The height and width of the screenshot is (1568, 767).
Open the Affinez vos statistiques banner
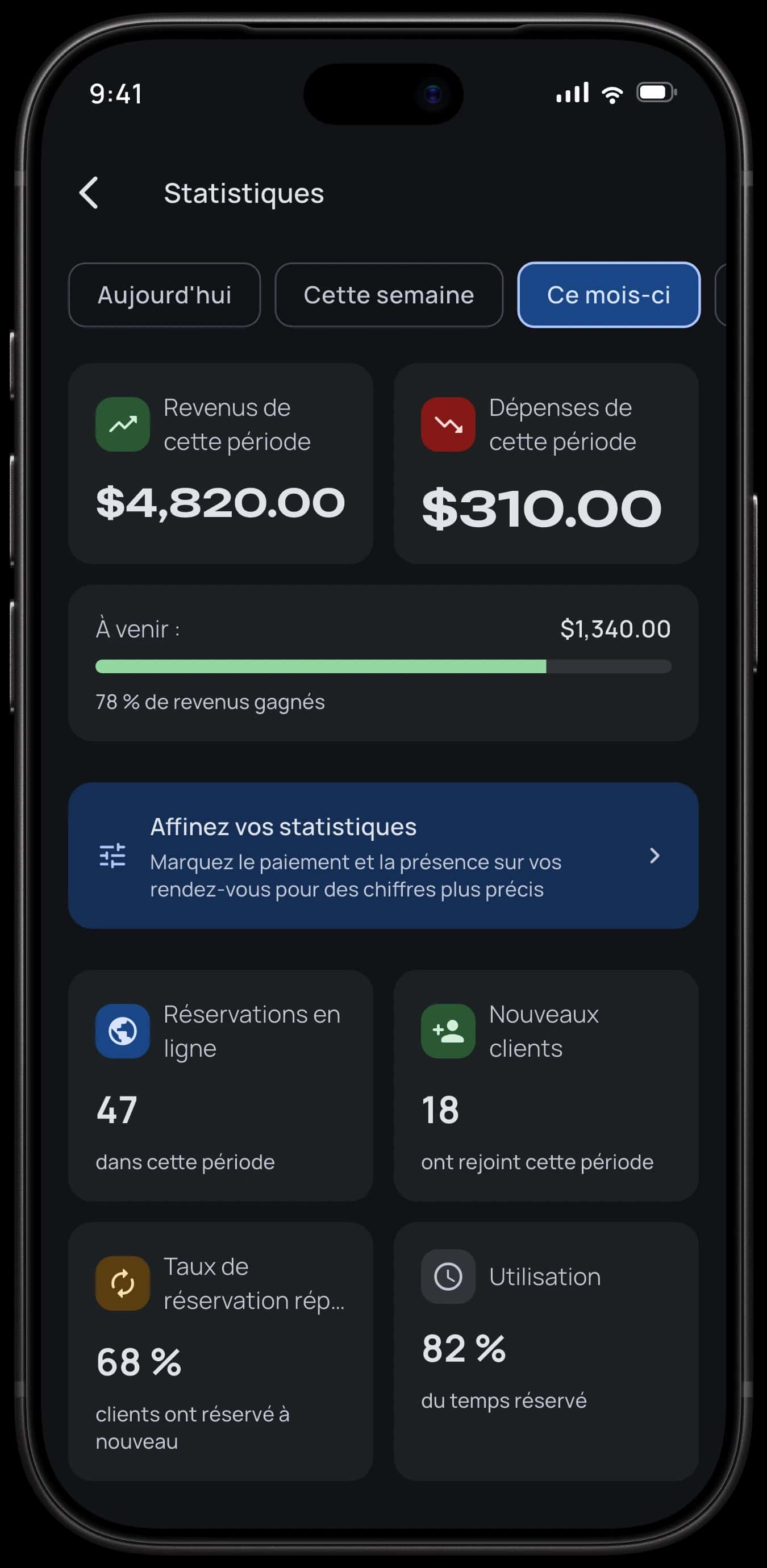[x=383, y=855]
